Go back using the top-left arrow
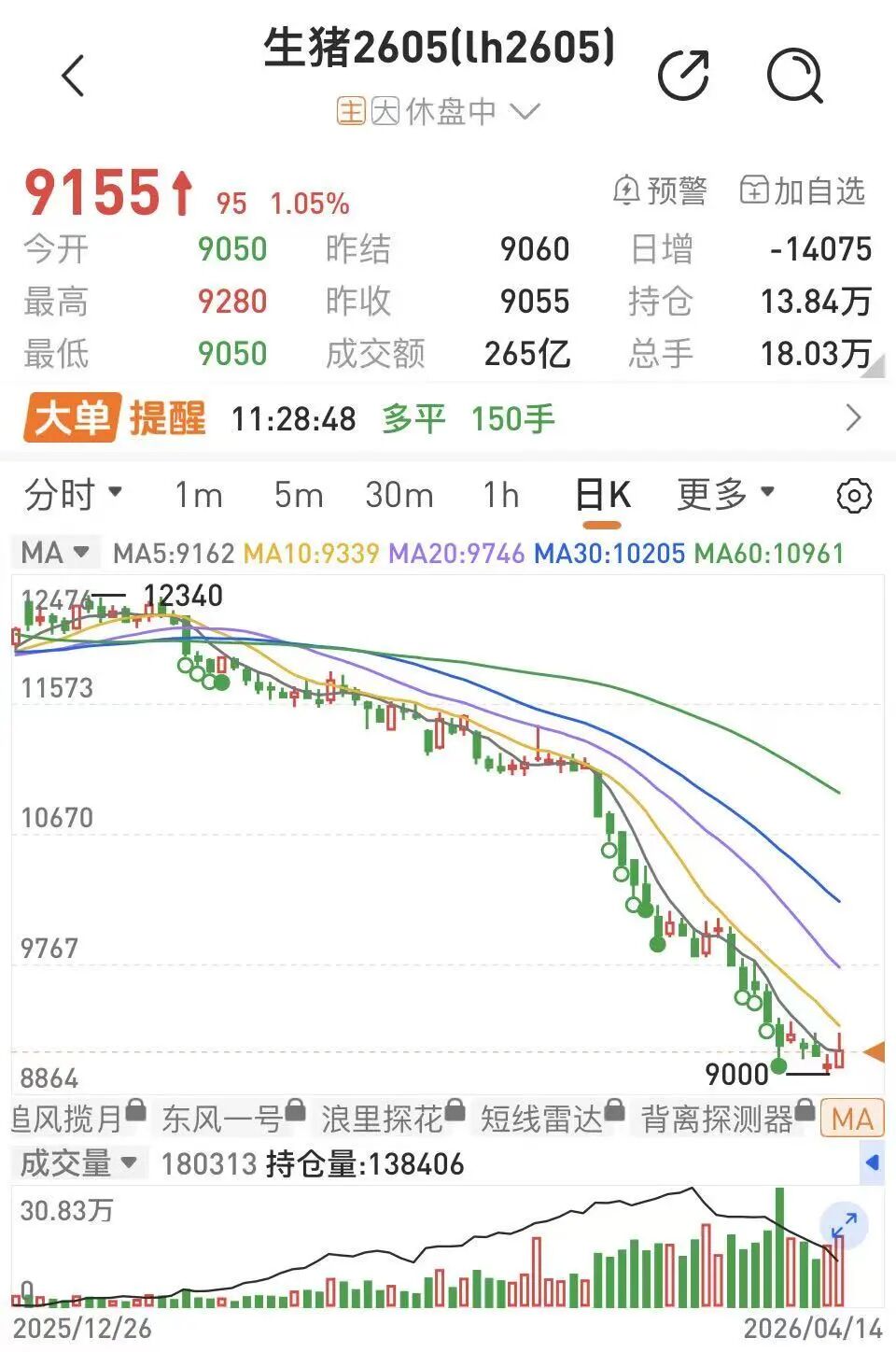The height and width of the screenshot is (1352, 896). [73, 76]
